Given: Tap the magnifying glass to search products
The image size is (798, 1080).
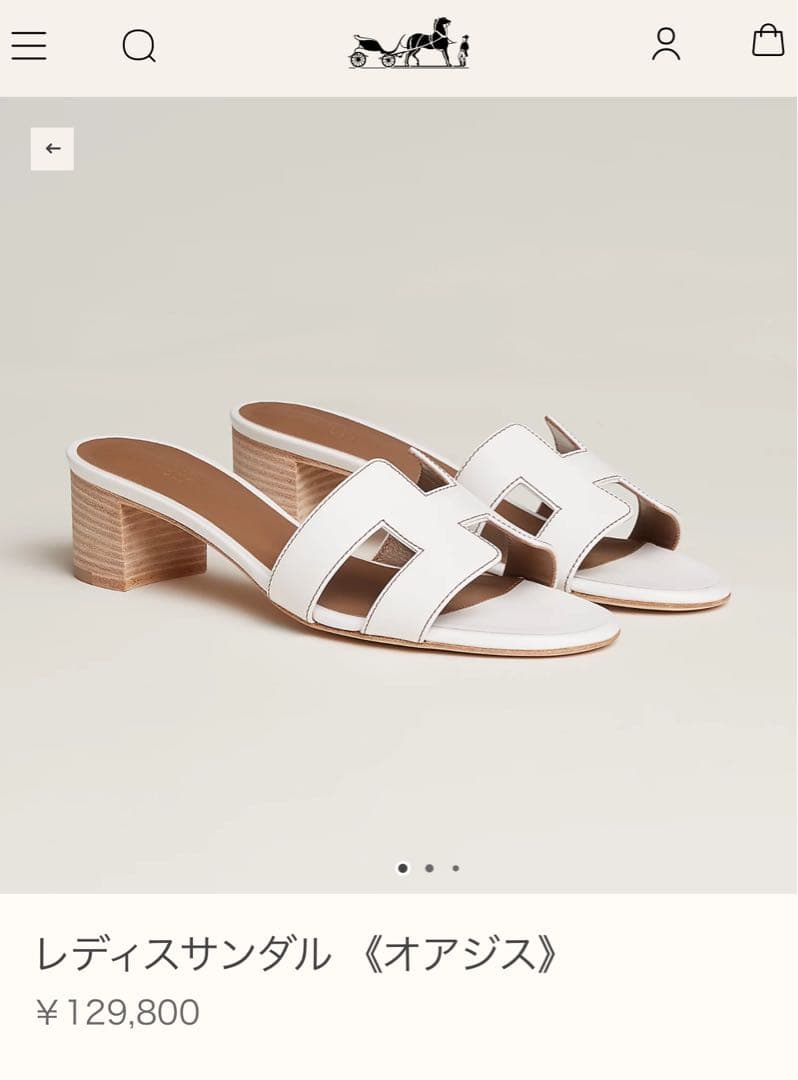Looking at the screenshot, I should click(x=140, y=46).
